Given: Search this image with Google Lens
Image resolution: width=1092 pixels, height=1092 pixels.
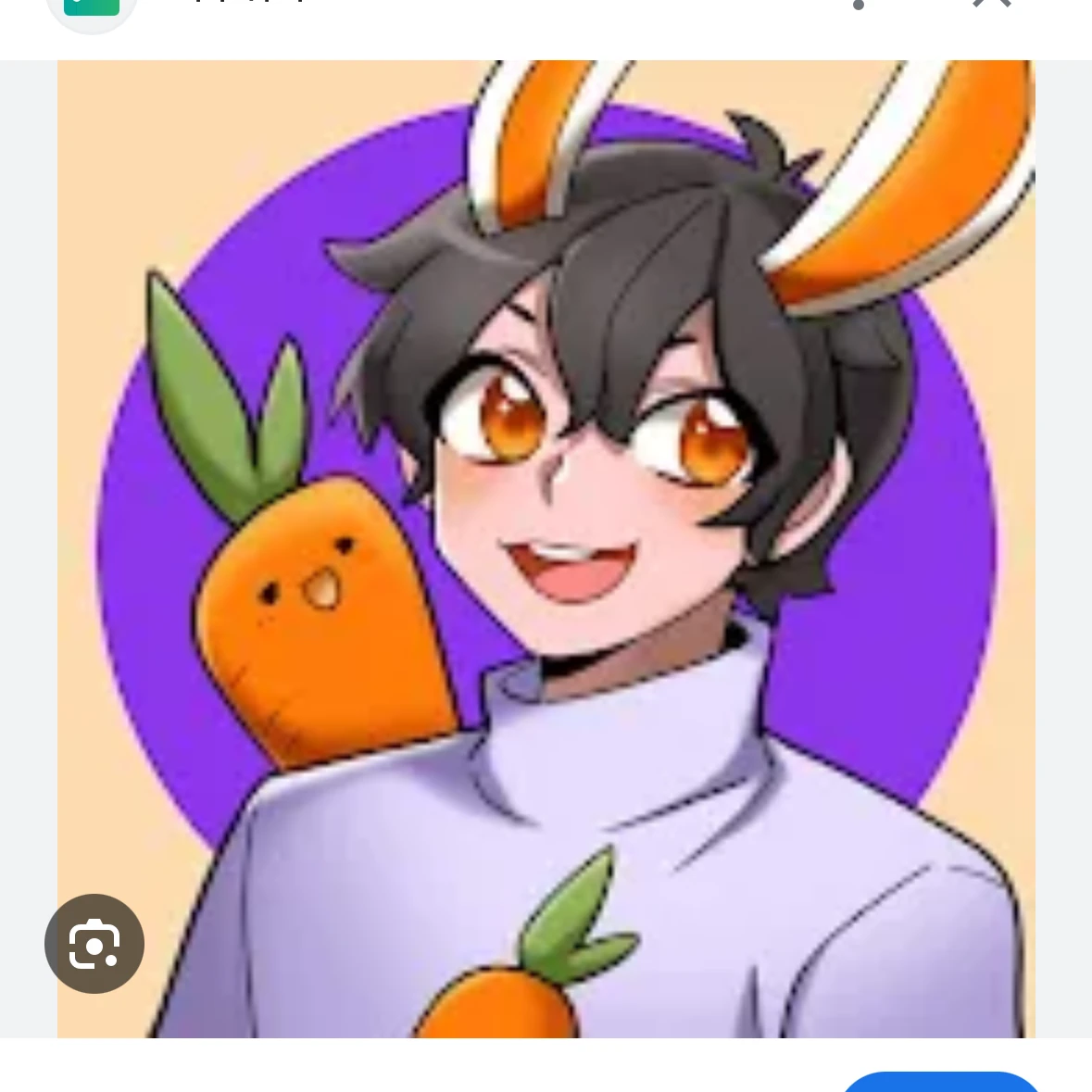Looking at the screenshot, I should [x=94, y=943].
